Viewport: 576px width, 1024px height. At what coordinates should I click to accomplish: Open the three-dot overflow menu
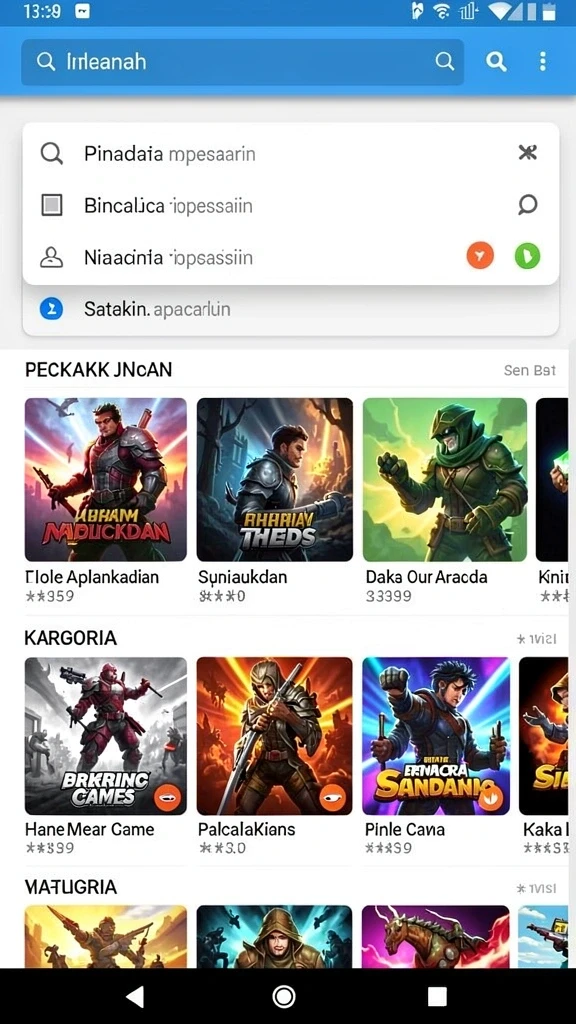542,62
